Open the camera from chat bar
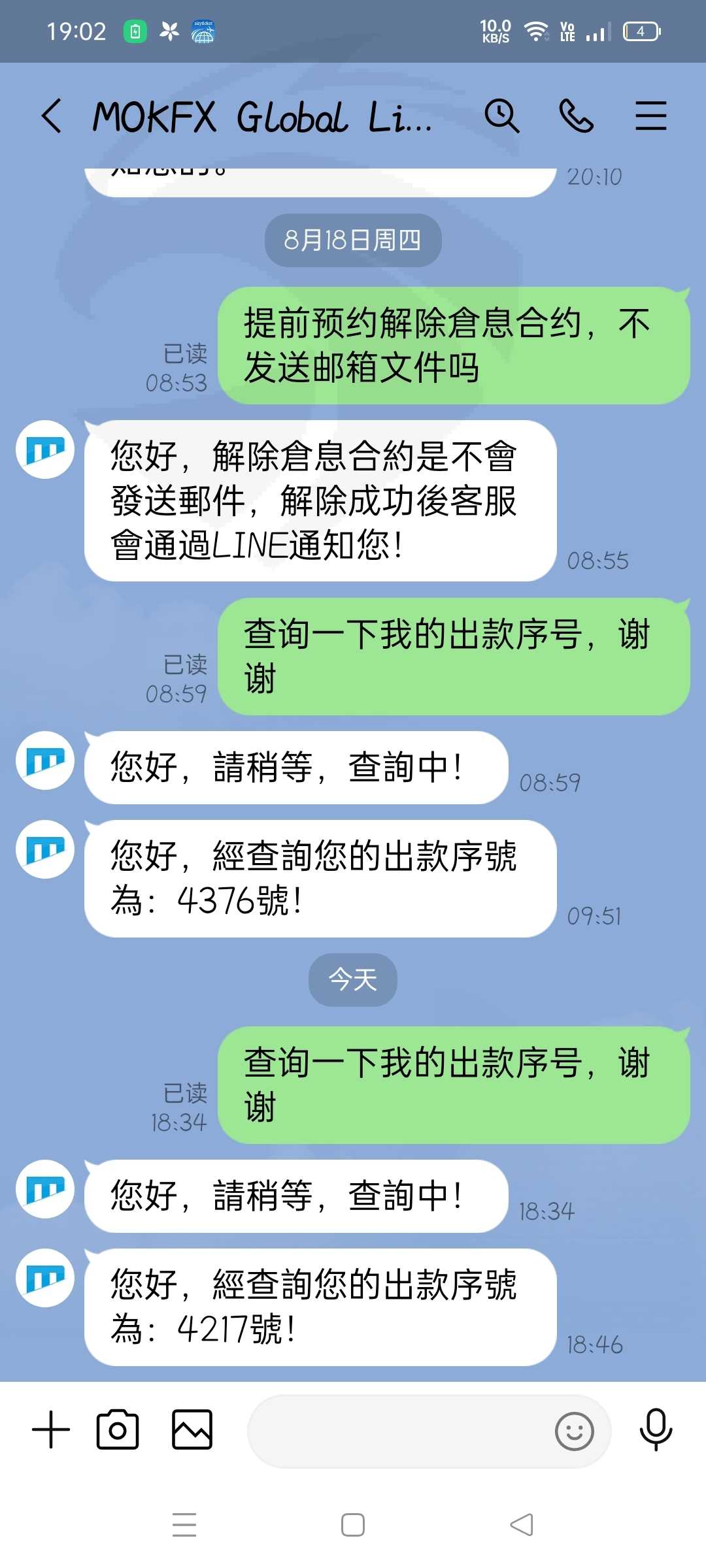The width and height of the screenshot is (706, 1568). [118, 1429]
